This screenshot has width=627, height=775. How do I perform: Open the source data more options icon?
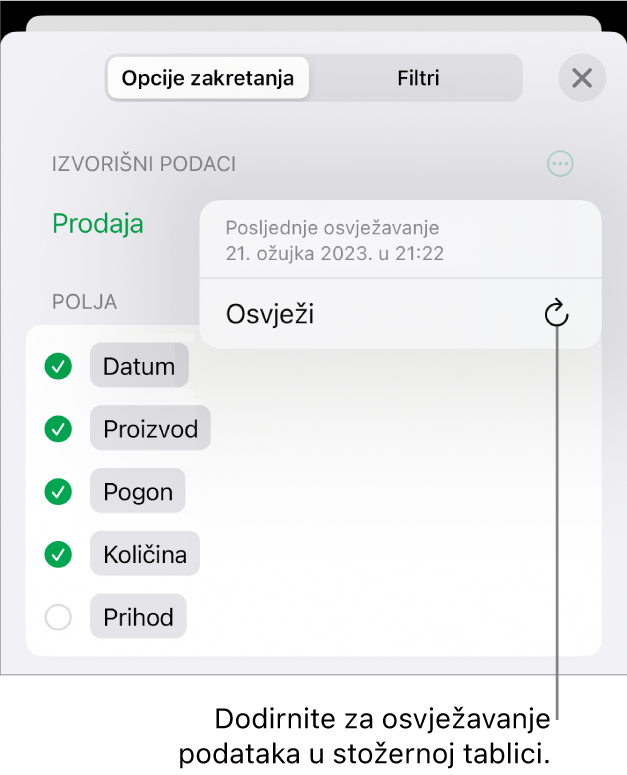[561, 164]
